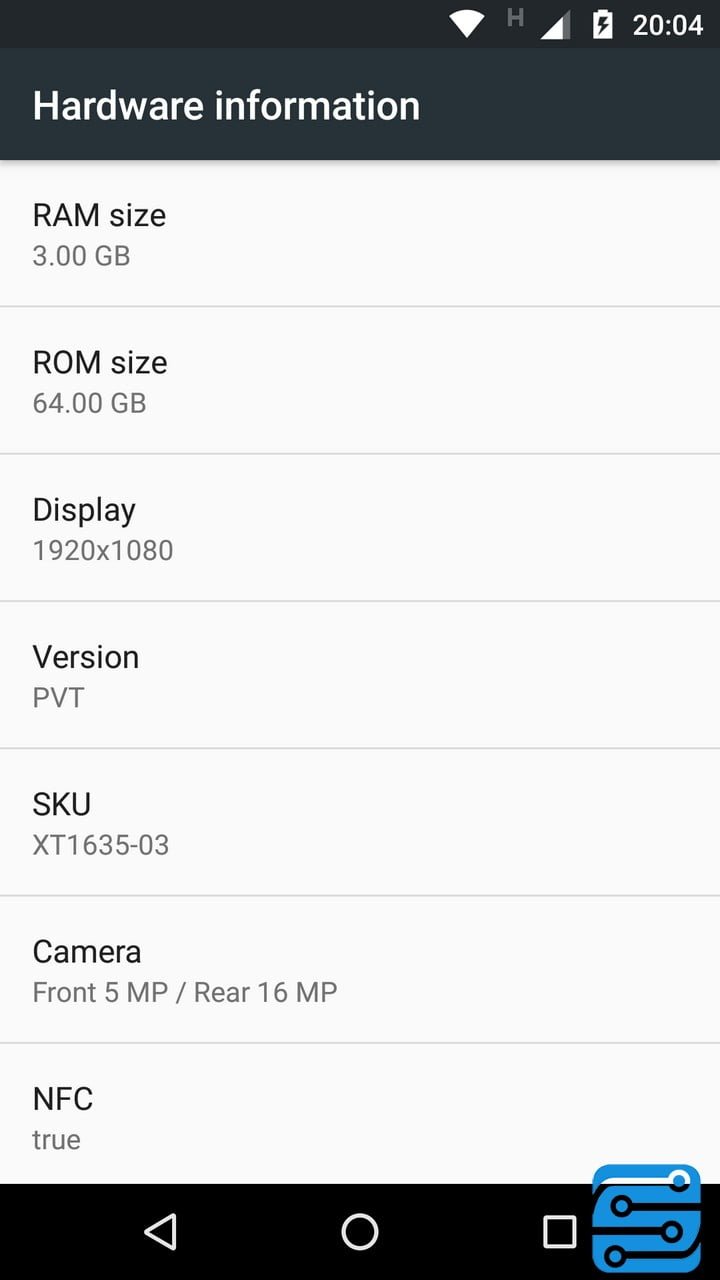Image resolution: width=720 pixels, height=1280 pixels.
Task: Tap the 1920x1080 resolution value
Action: pos(103,550)
